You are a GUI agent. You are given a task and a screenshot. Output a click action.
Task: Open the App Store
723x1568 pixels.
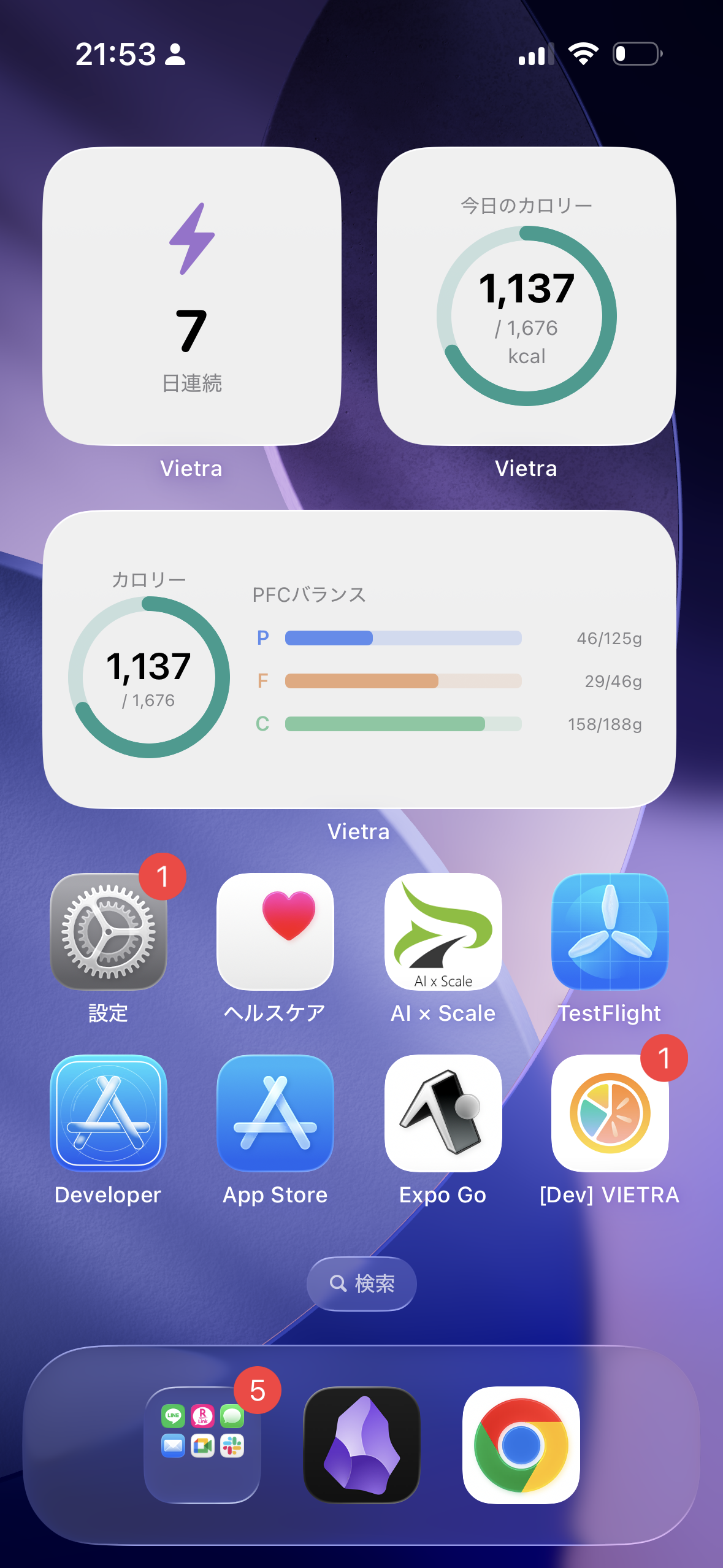(275, 1113)
